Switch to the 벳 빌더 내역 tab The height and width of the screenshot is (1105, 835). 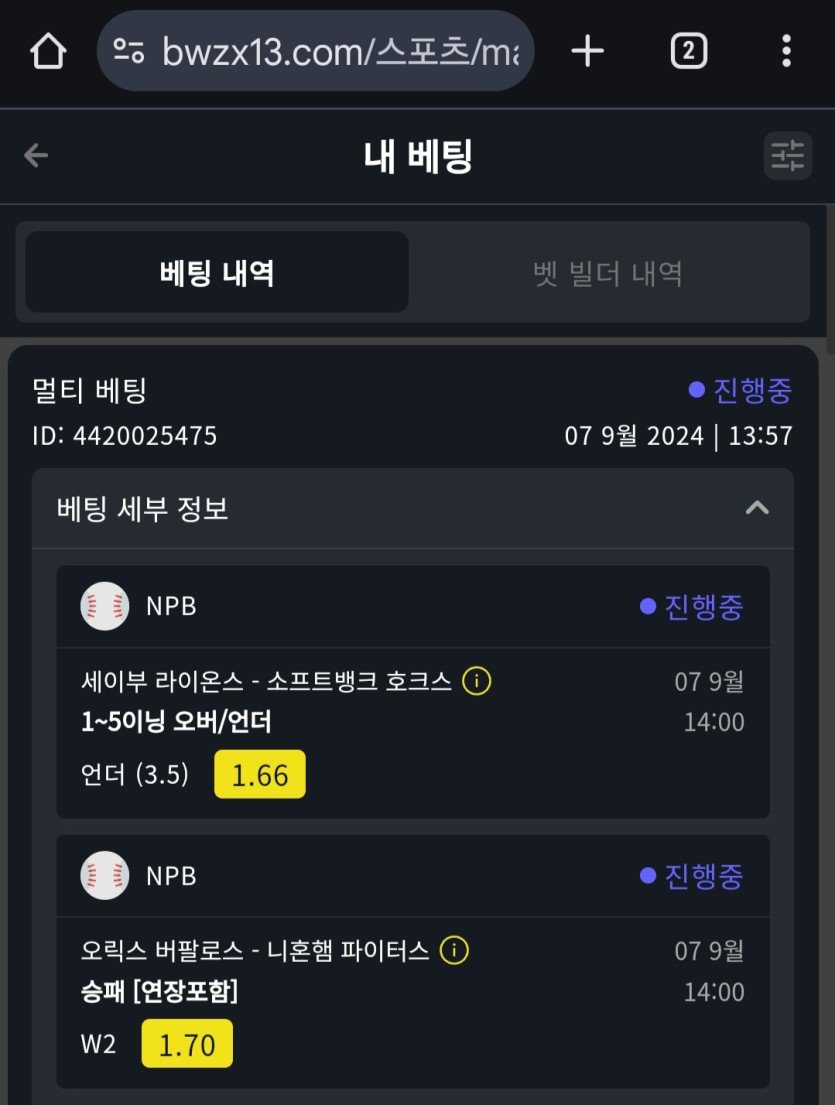608,273
